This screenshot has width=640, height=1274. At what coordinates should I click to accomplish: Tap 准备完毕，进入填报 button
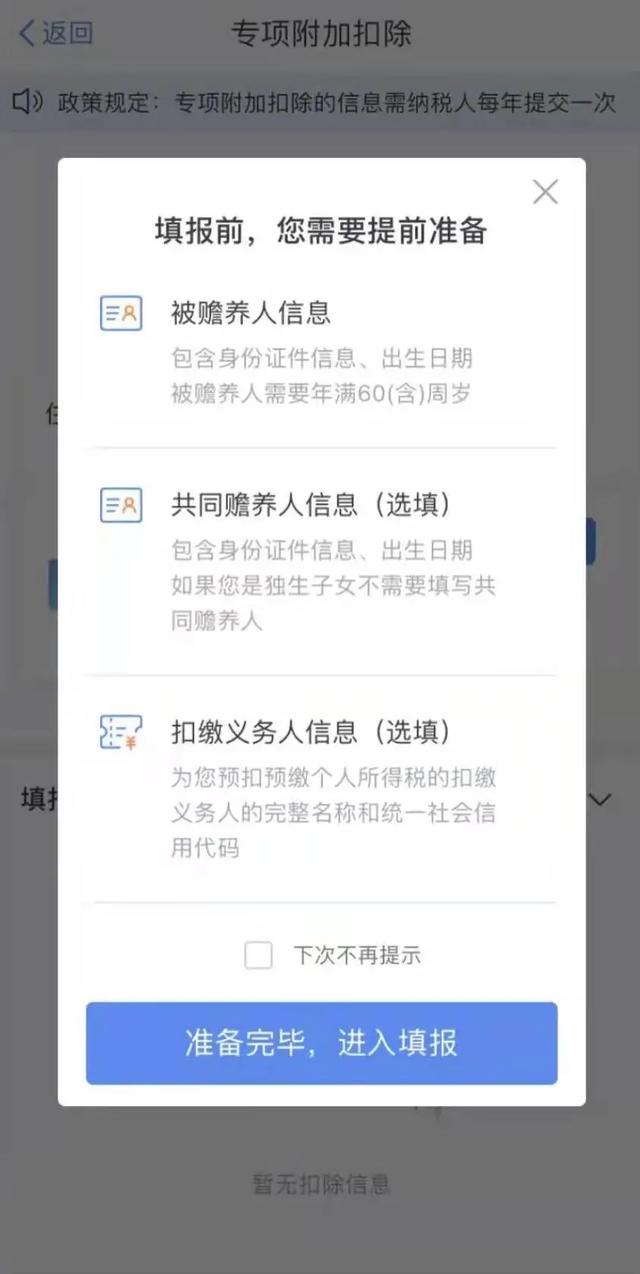pos(321,1043)
